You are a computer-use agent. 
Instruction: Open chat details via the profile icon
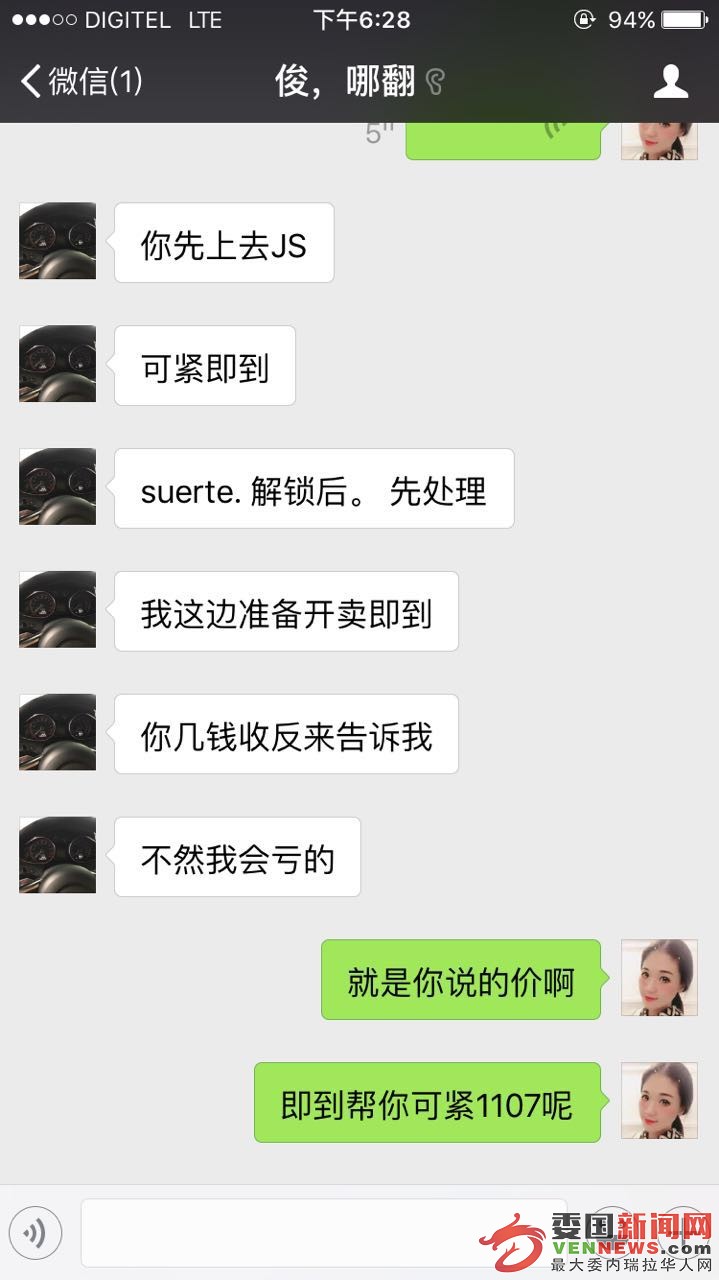click(x=670, y=81)
